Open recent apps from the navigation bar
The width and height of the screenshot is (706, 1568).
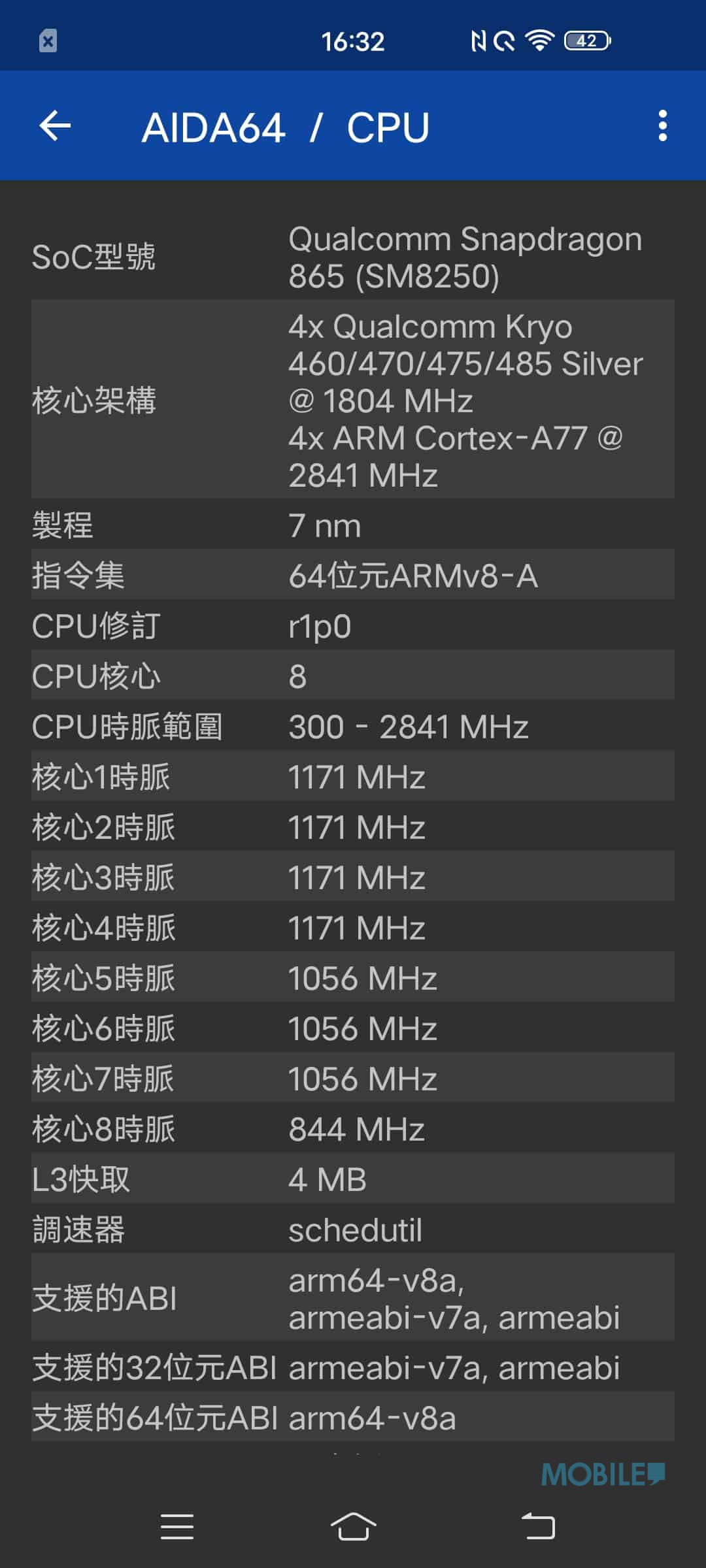177,1527
